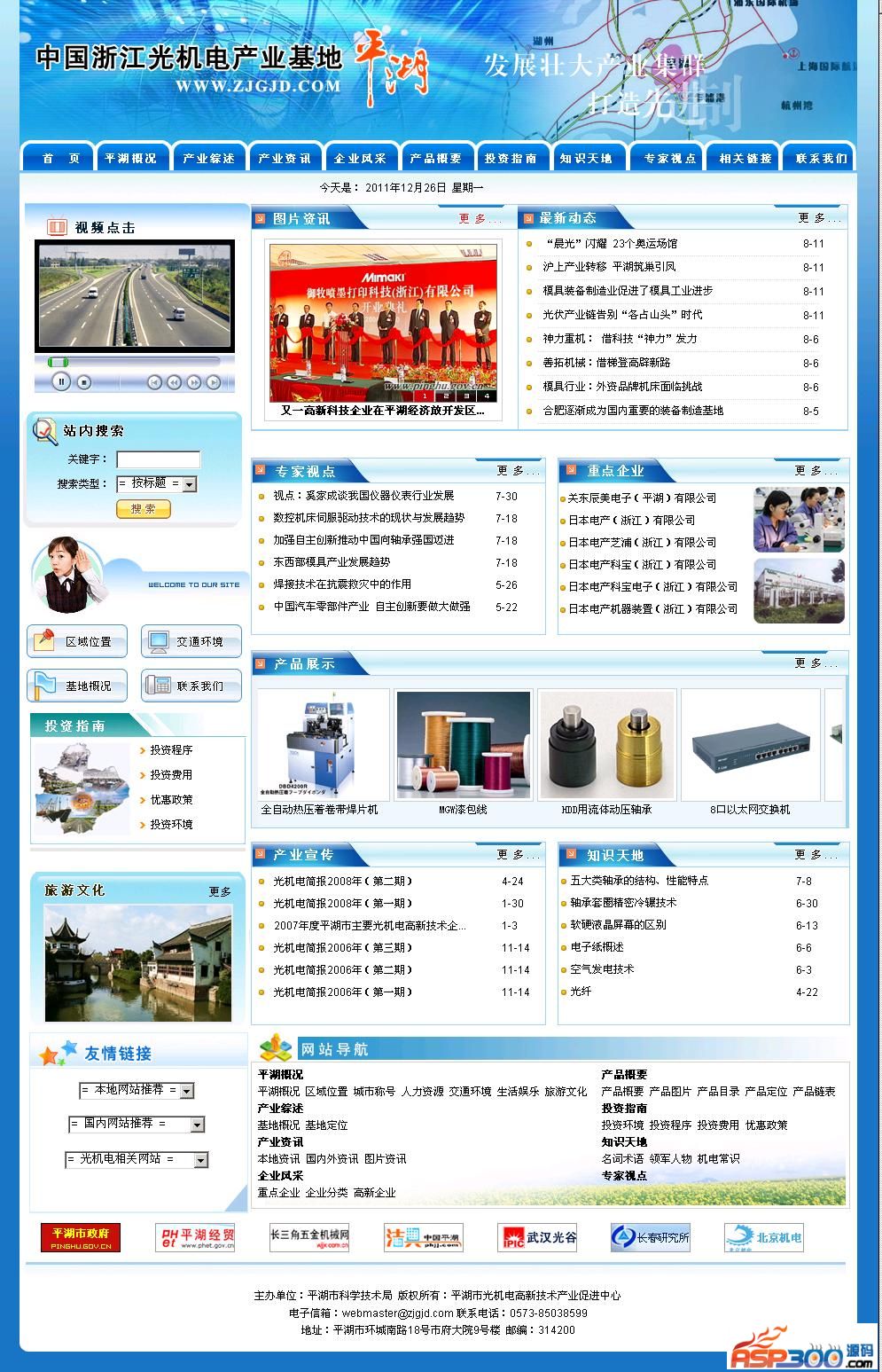The image size is (882, 1372).
Task: Open the 区域位置 button
Action: click(x=77, y=641)
